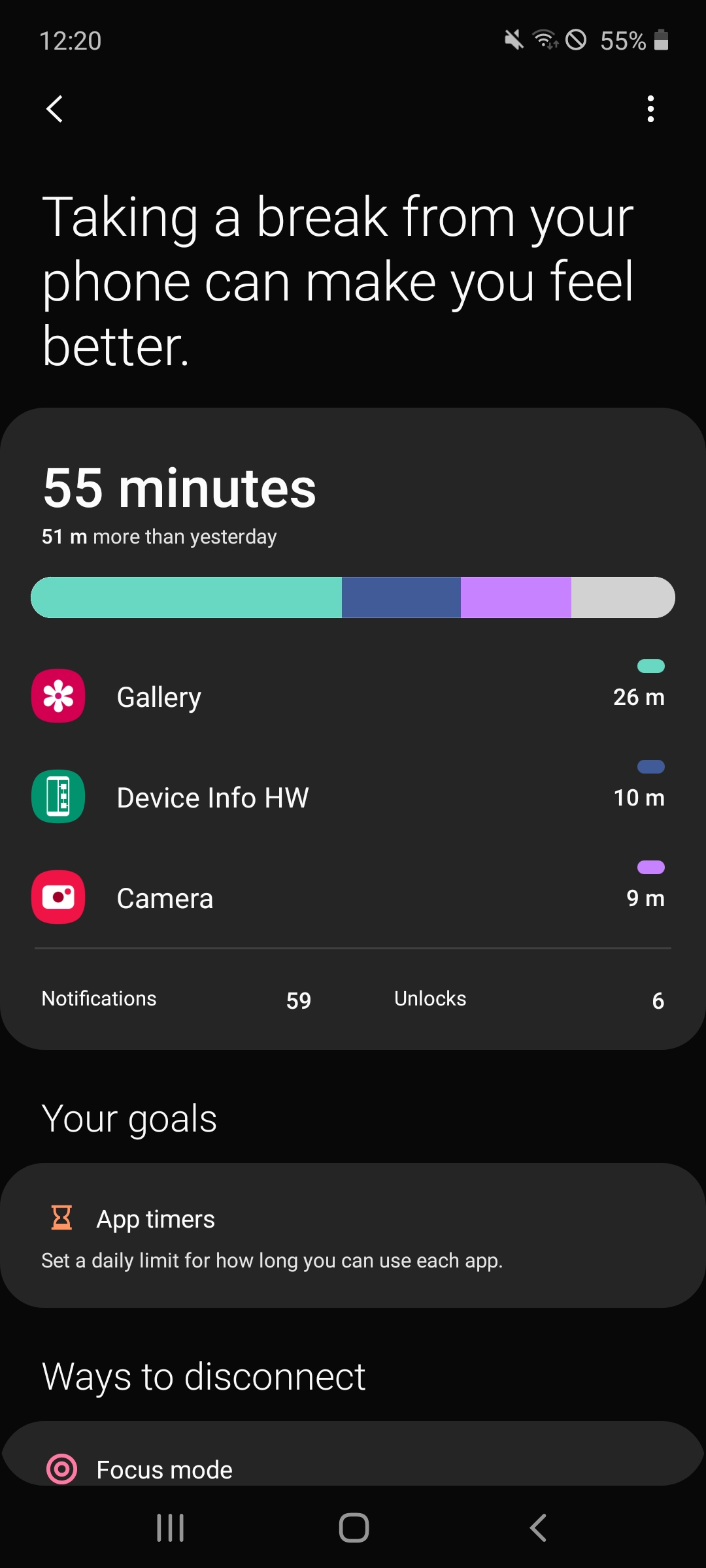Viewport: 706px width, 1568px height.
Task: Select Focus mode
Action: (353, 1469)
